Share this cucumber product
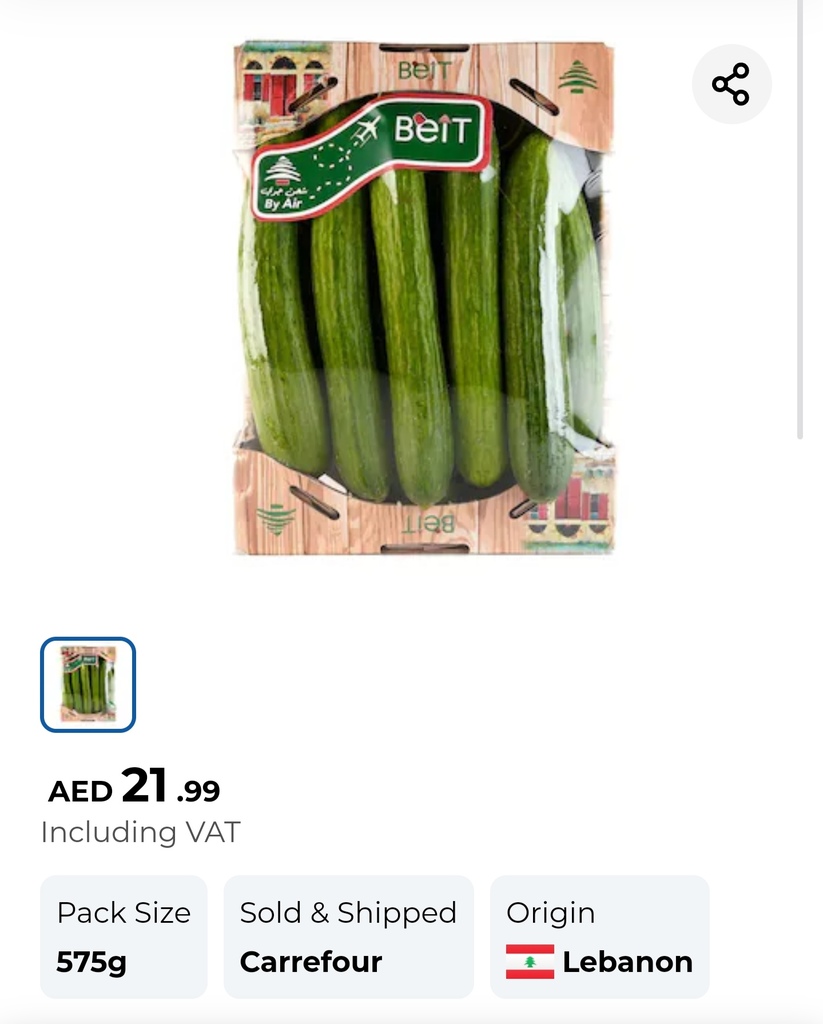The image size is (823, 1024). click(x=731, y=84)
